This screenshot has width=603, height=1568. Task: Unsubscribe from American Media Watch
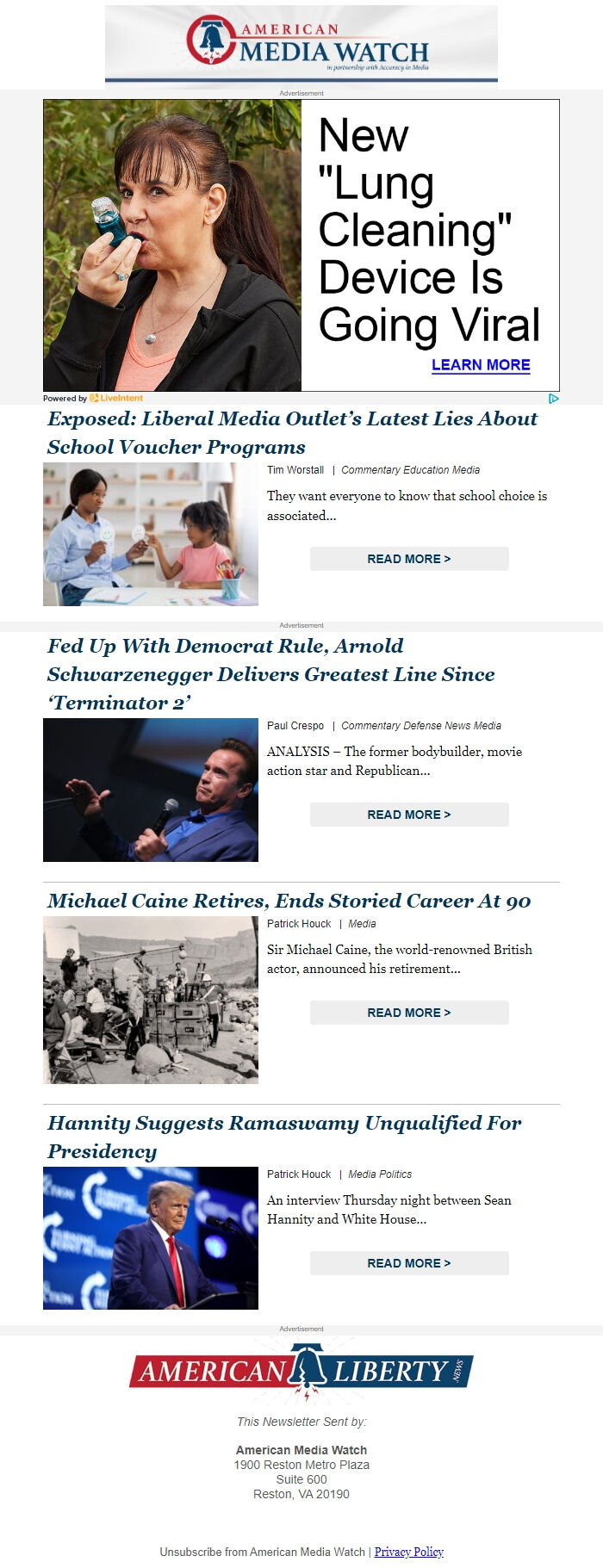click(x=262, y=1552)
